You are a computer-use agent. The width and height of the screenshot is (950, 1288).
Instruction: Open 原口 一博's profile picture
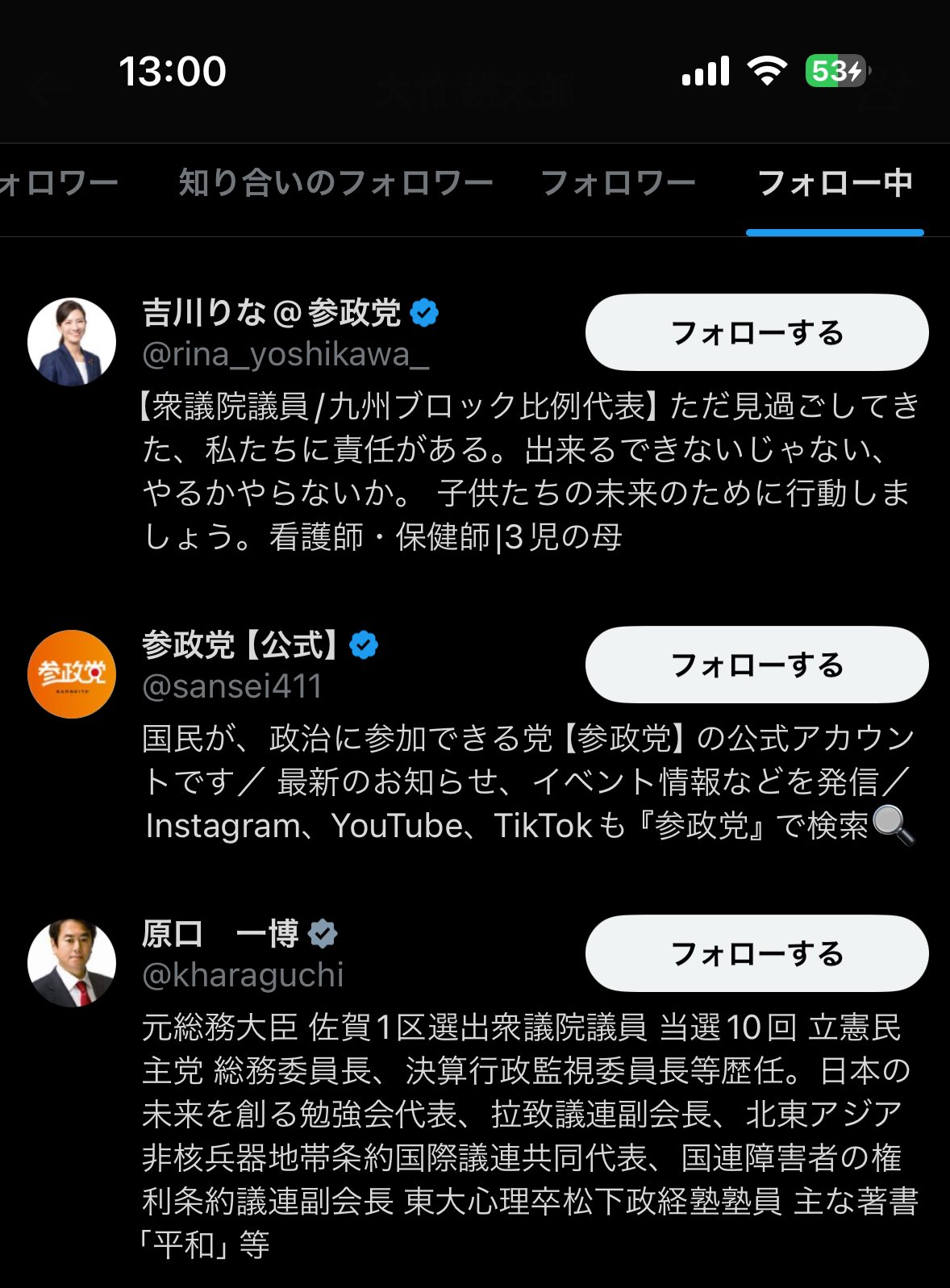[72, 963]
